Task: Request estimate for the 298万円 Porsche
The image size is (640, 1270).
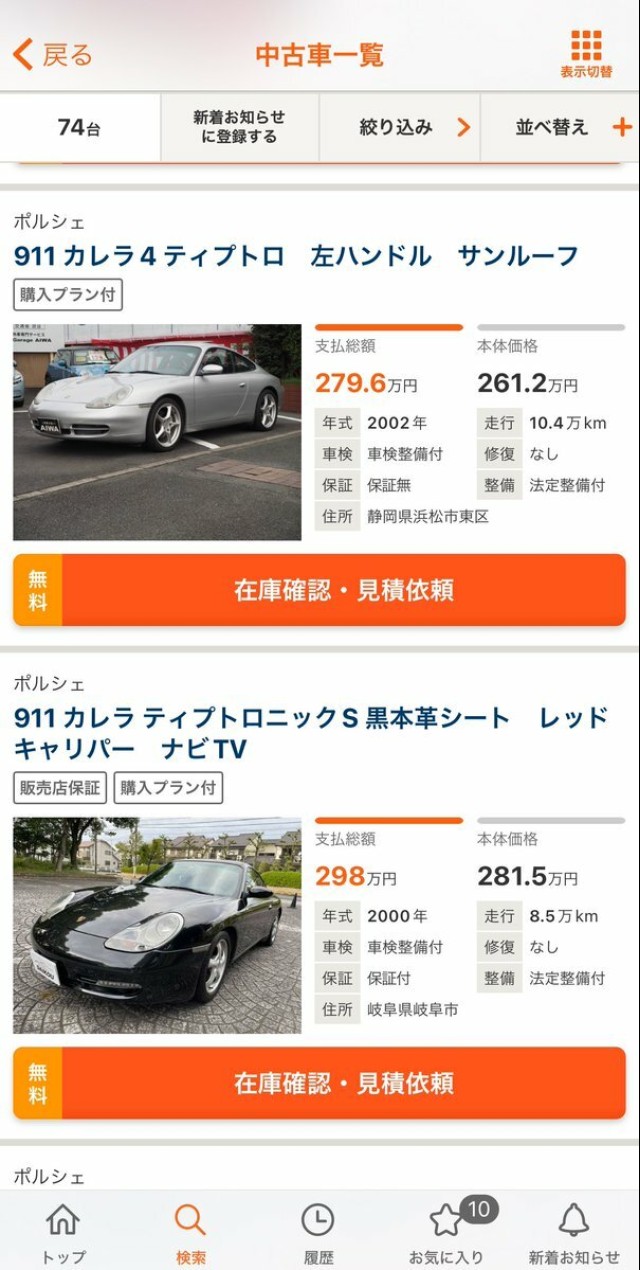Action: (320, 1083)
